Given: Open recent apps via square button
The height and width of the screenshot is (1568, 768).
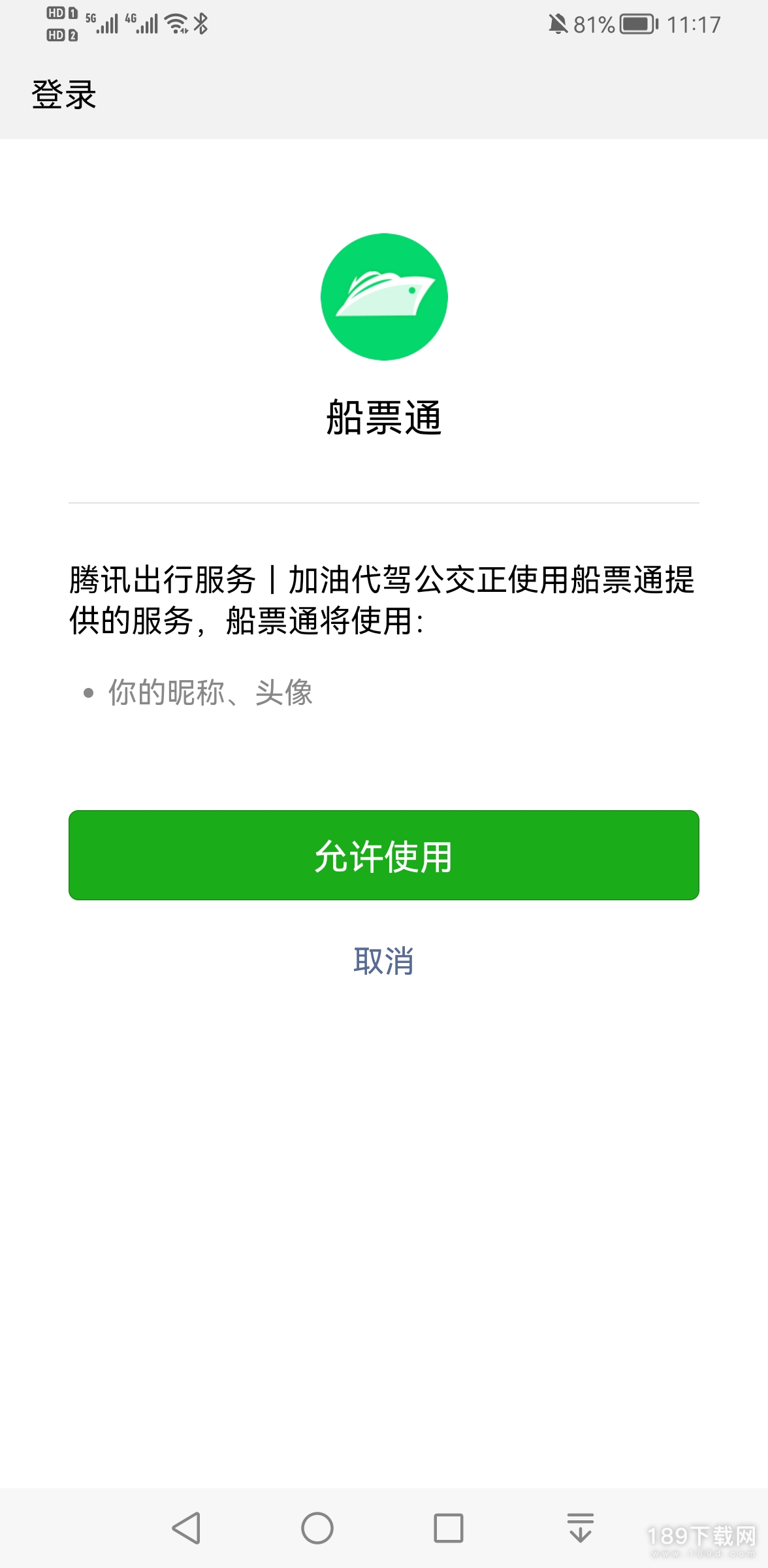Looking at the screenshot, I should point(449,1528).
